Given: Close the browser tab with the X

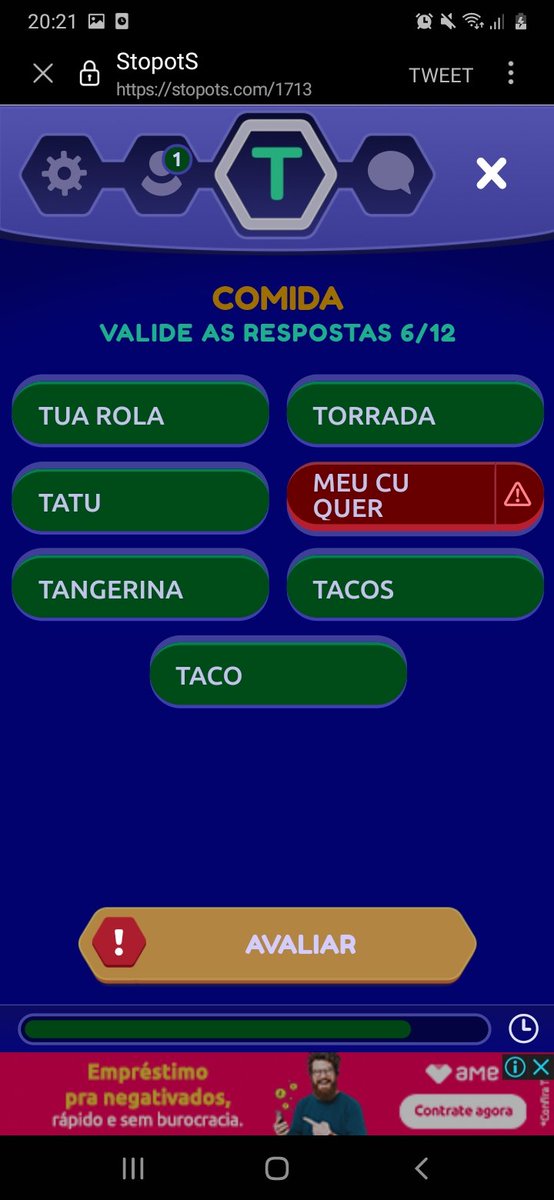Looking at the screenshot, I should 43,73.
